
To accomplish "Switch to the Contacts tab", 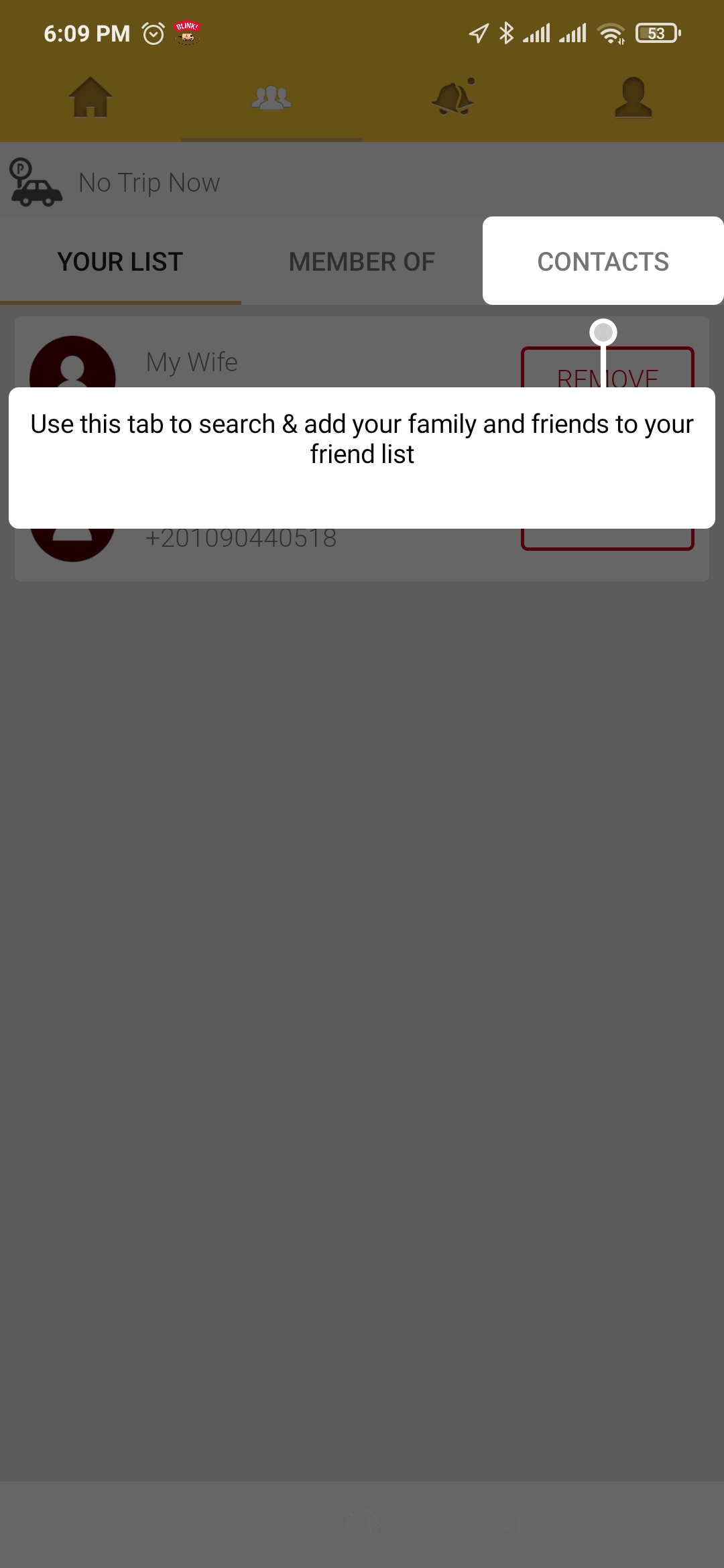I will point(603,261).
